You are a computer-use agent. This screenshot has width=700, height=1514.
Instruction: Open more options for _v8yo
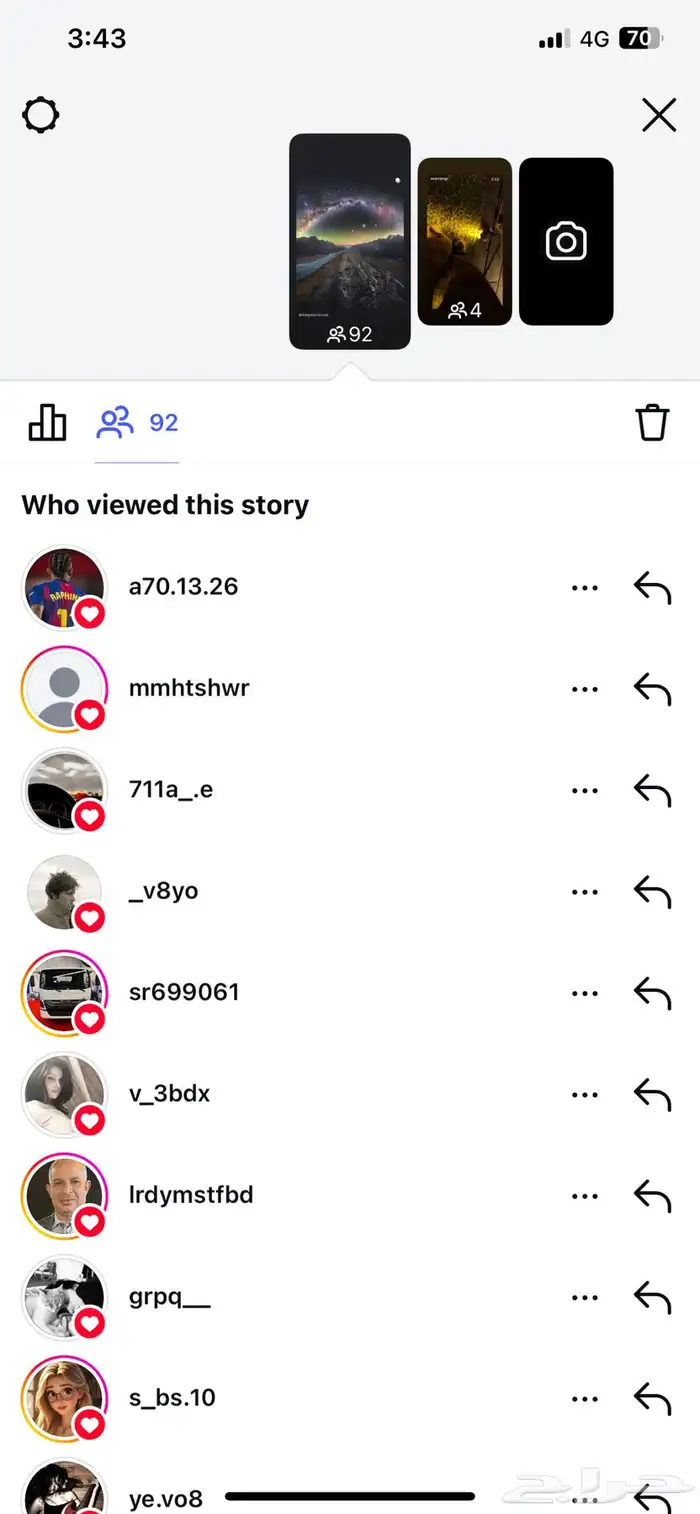(x=585, y=892)
